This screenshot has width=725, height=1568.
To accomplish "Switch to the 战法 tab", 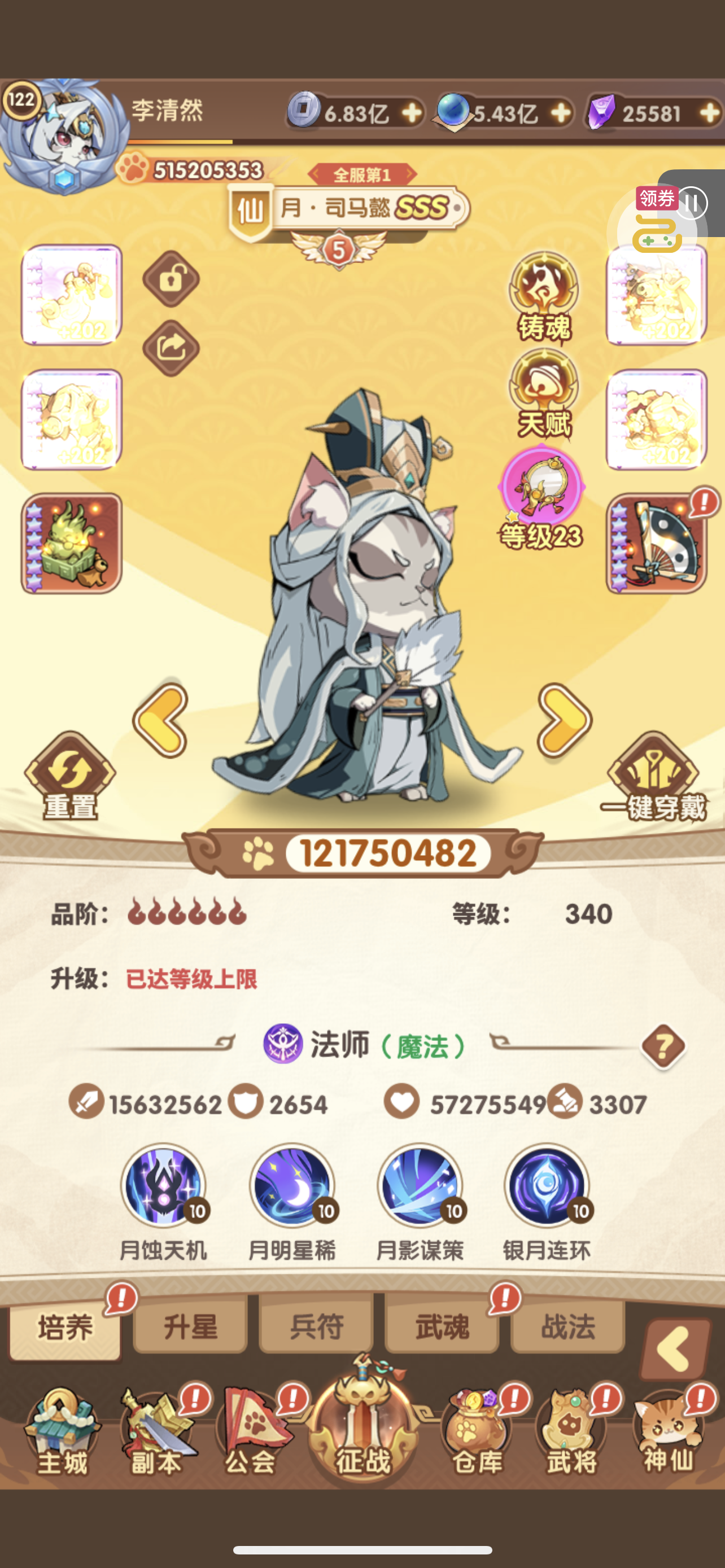I will 568,1327.
